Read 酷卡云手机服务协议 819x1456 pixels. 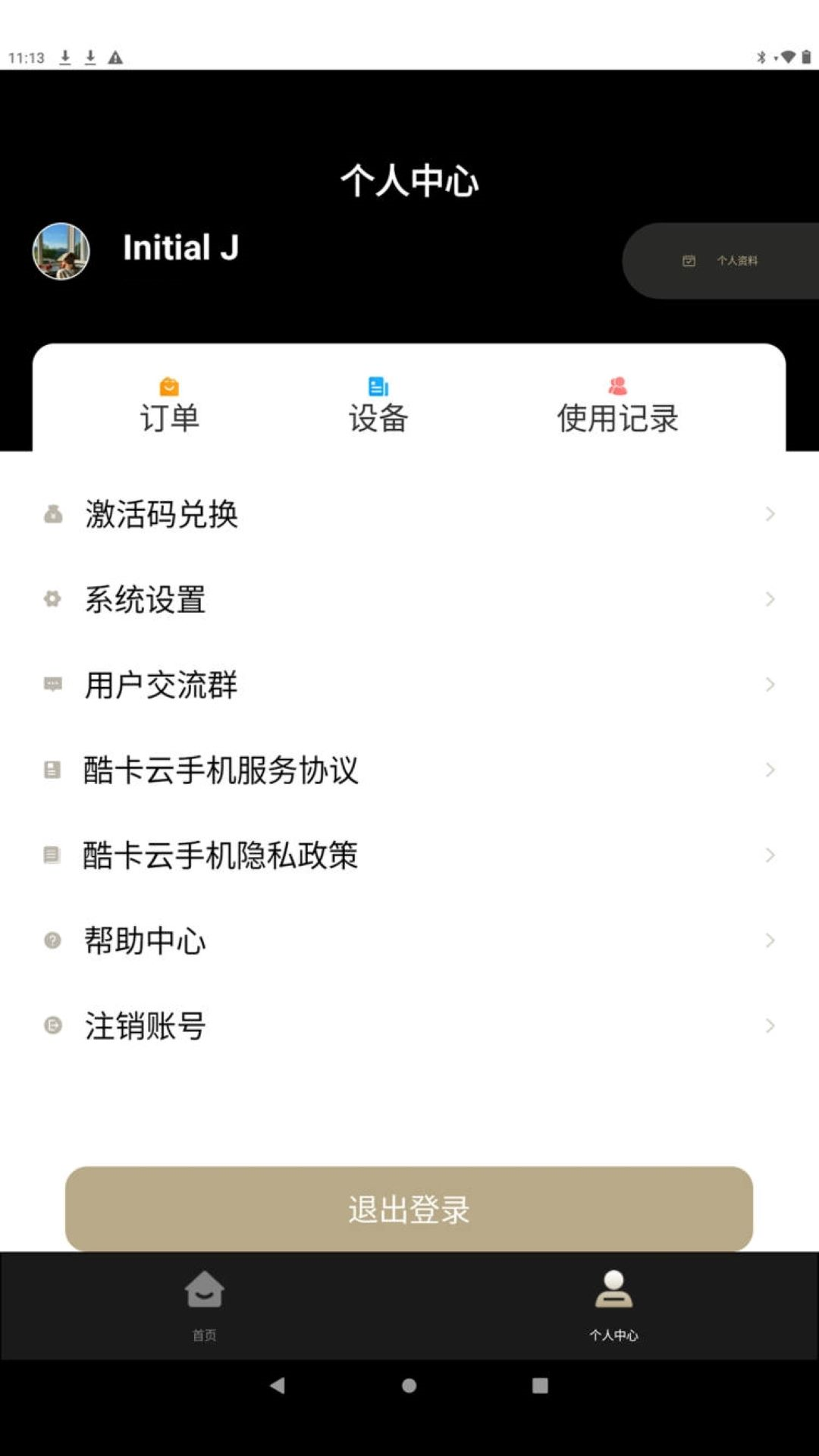[x=409, y=770]
